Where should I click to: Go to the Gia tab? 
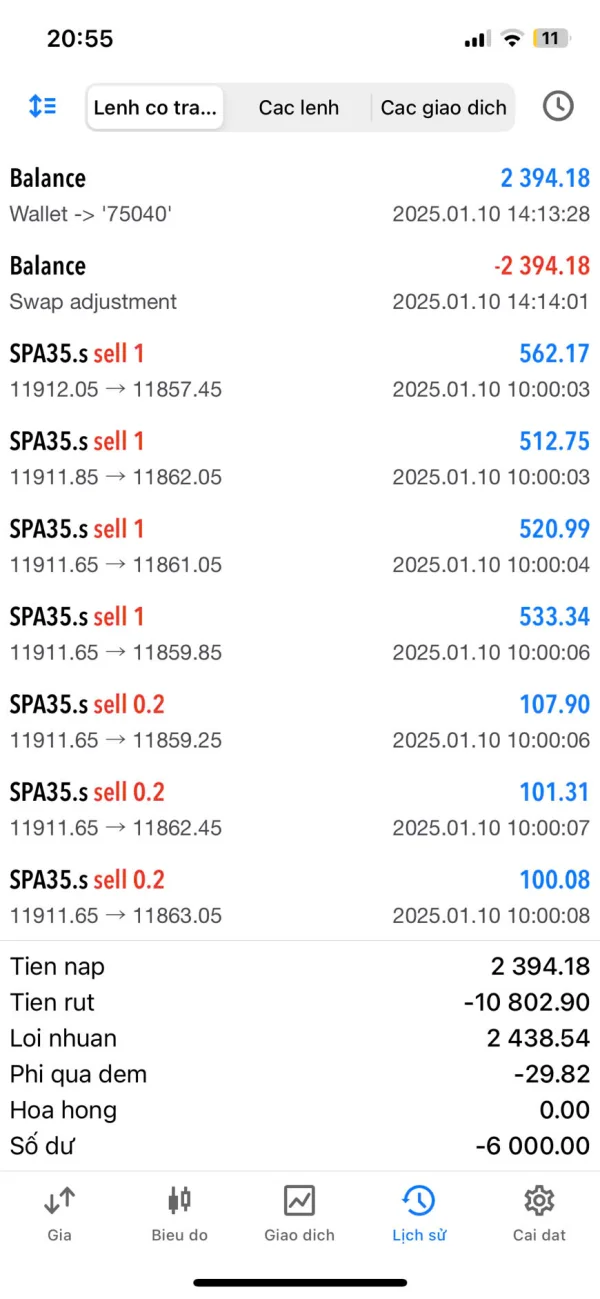click(x=59, y=1212)
